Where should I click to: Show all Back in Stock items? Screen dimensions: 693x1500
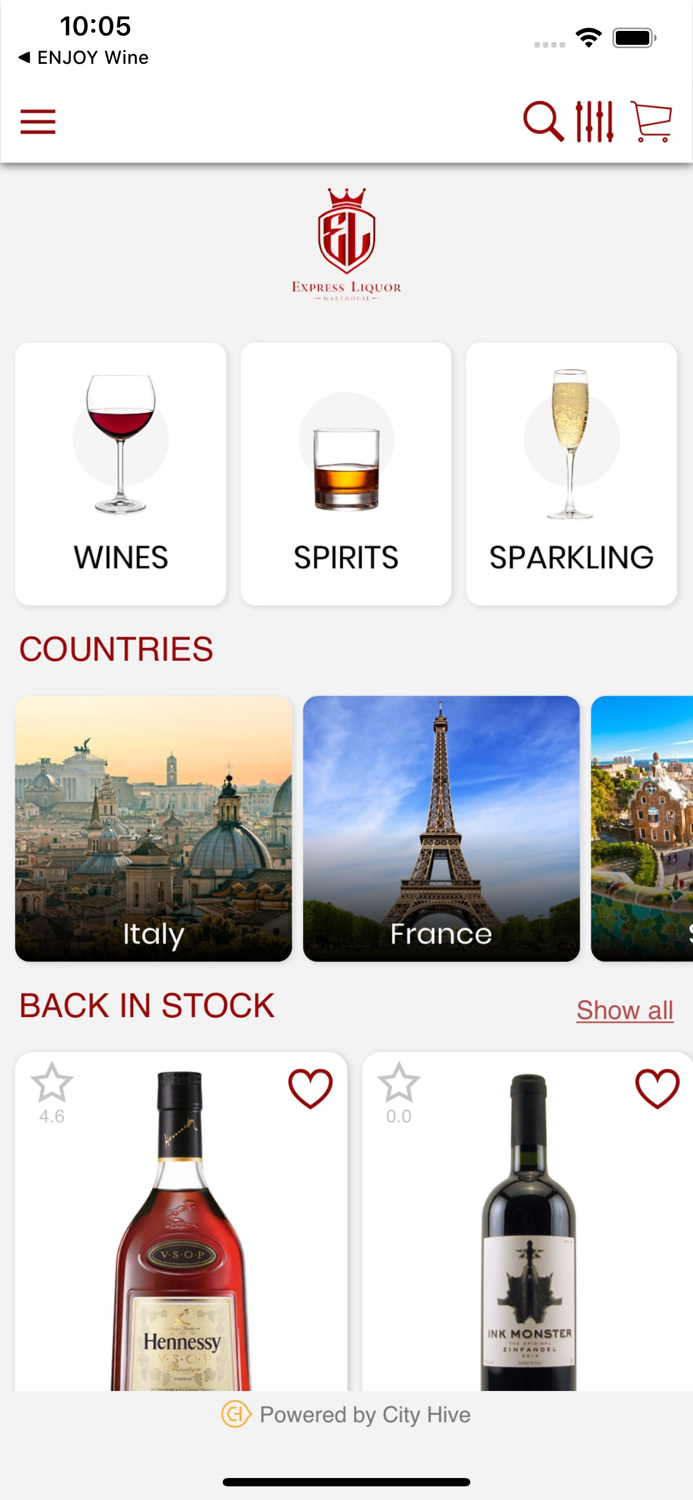click(625, 1010)
